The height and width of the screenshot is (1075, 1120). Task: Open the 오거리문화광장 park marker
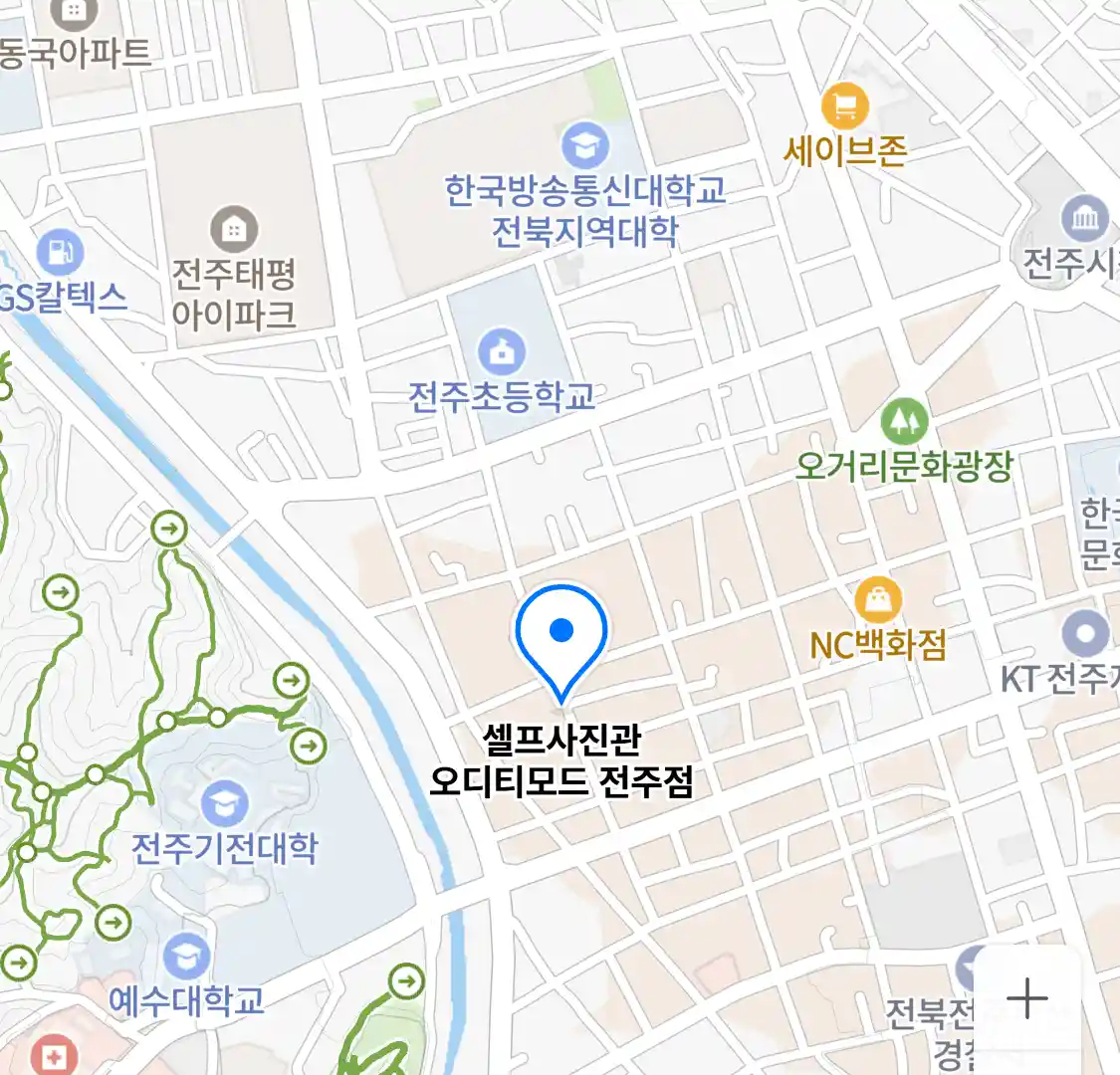coord(904,422)
